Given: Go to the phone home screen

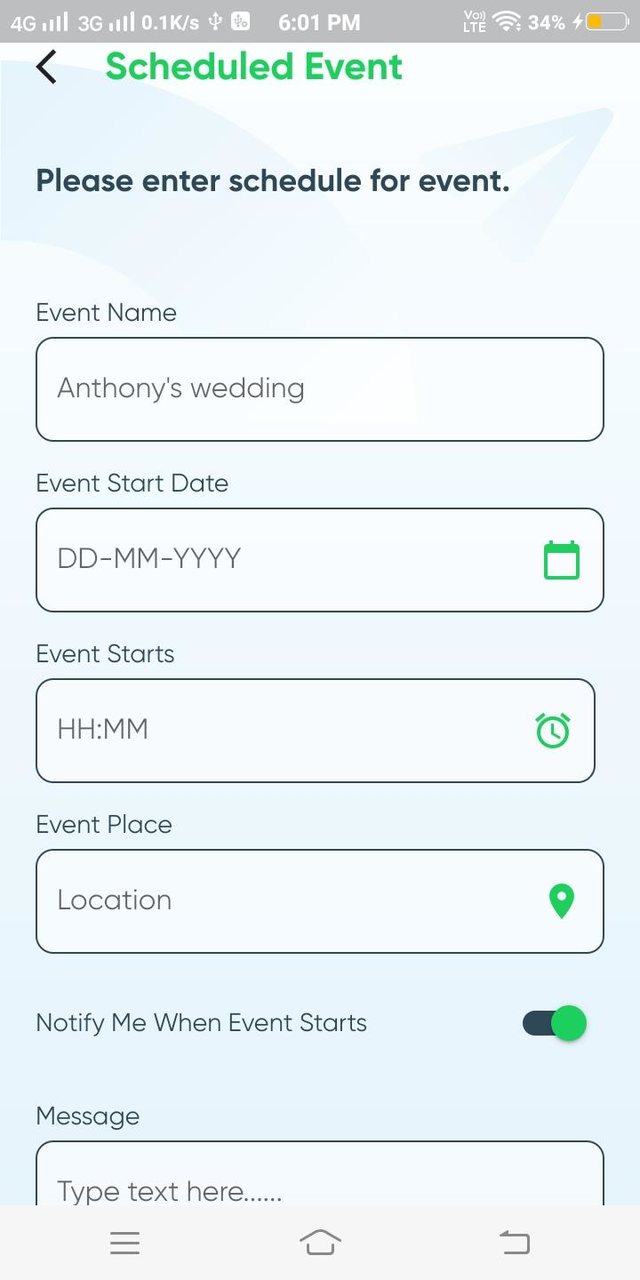Looking at the screenshot, I should pyautogui.click(x=320, y=1243).
